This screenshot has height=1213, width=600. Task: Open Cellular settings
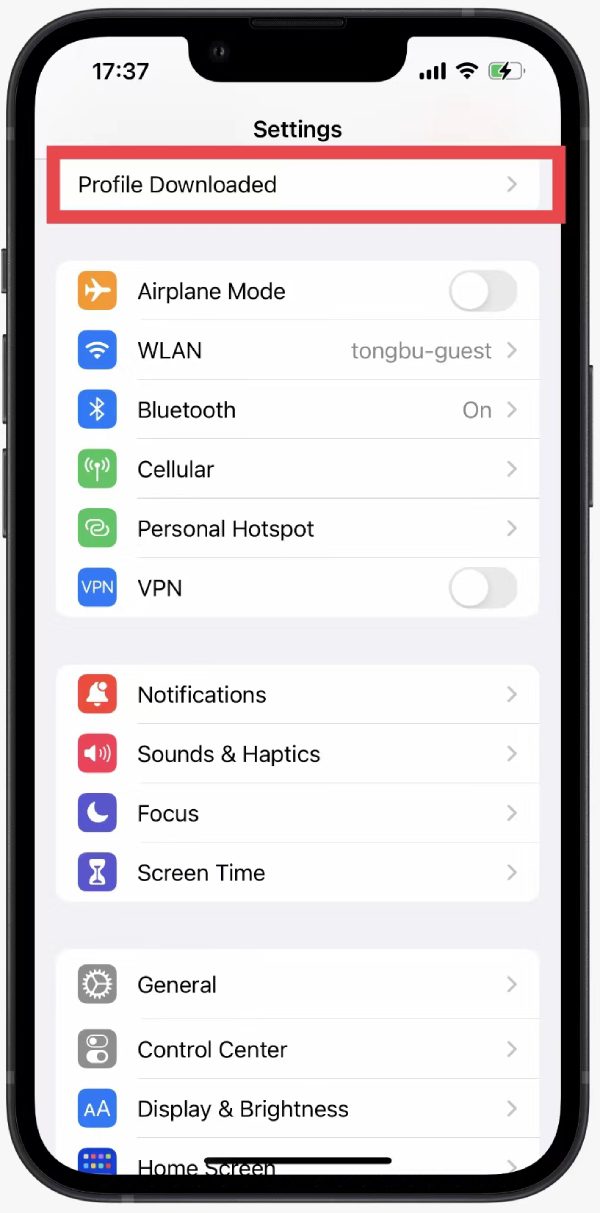298,469
